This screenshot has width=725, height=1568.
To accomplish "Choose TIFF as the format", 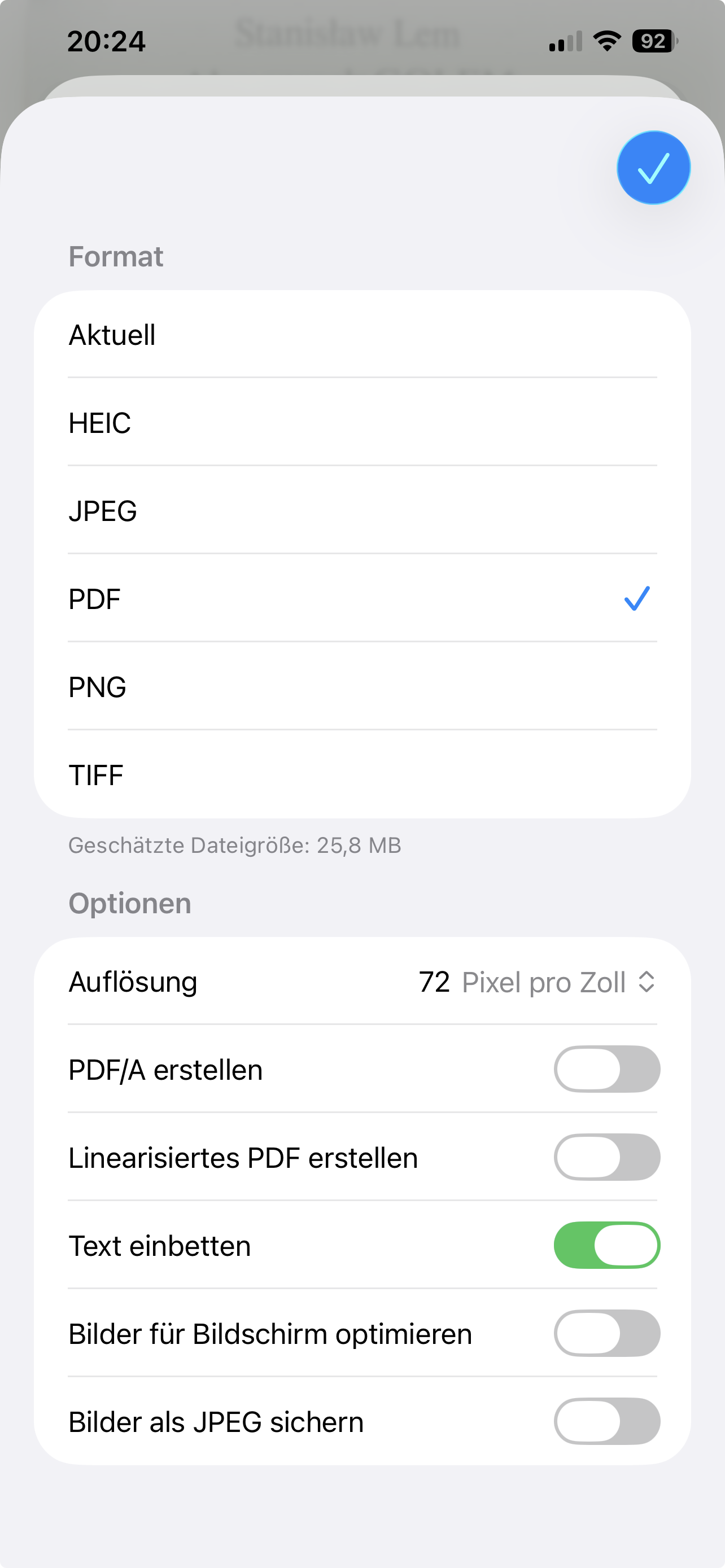I will pyautogui.click(x=362, y=775).
